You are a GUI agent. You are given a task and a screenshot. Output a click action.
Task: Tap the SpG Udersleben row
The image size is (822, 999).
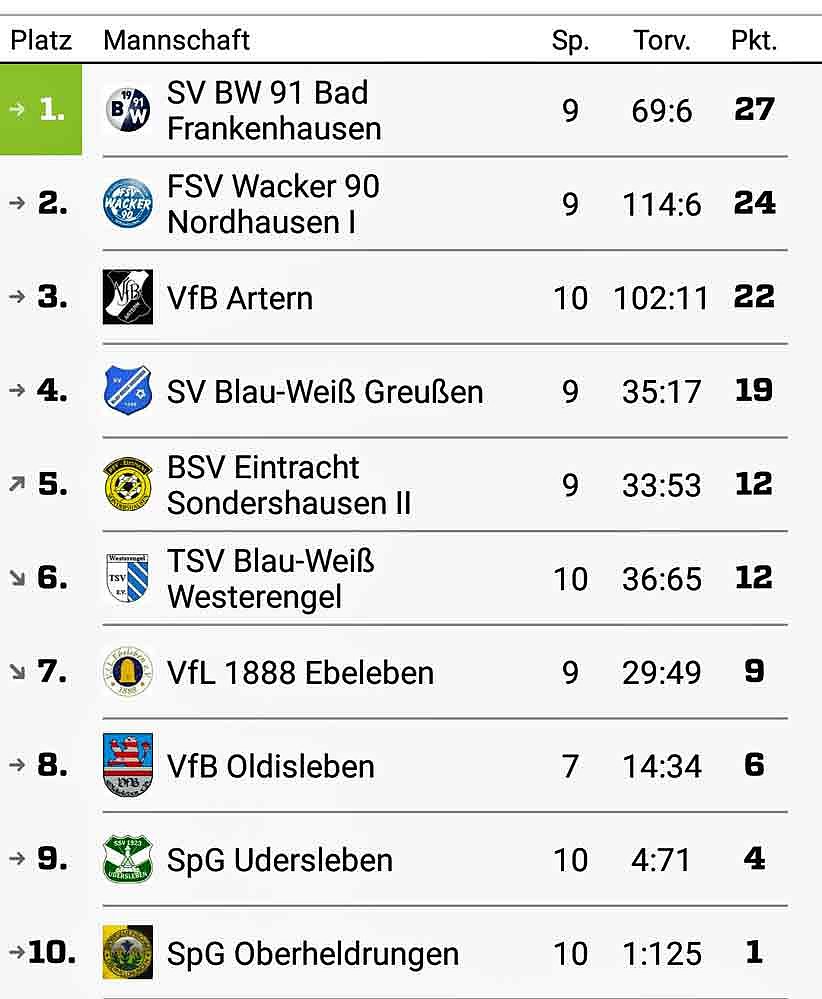(279, 860)
